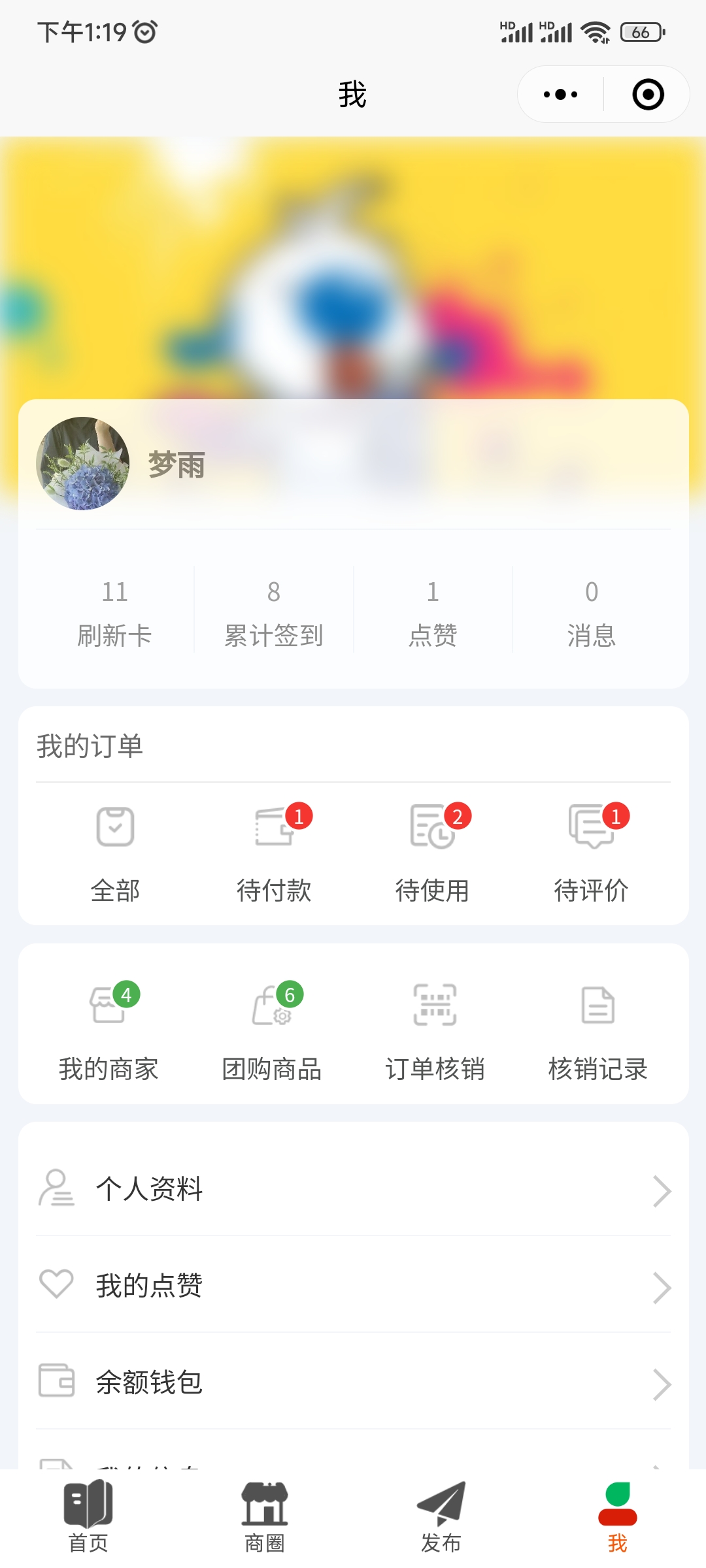This screenshot has width=706, height=1568.
Task: Open 待付款 pending payment orders
Action: tap(274, 853)
